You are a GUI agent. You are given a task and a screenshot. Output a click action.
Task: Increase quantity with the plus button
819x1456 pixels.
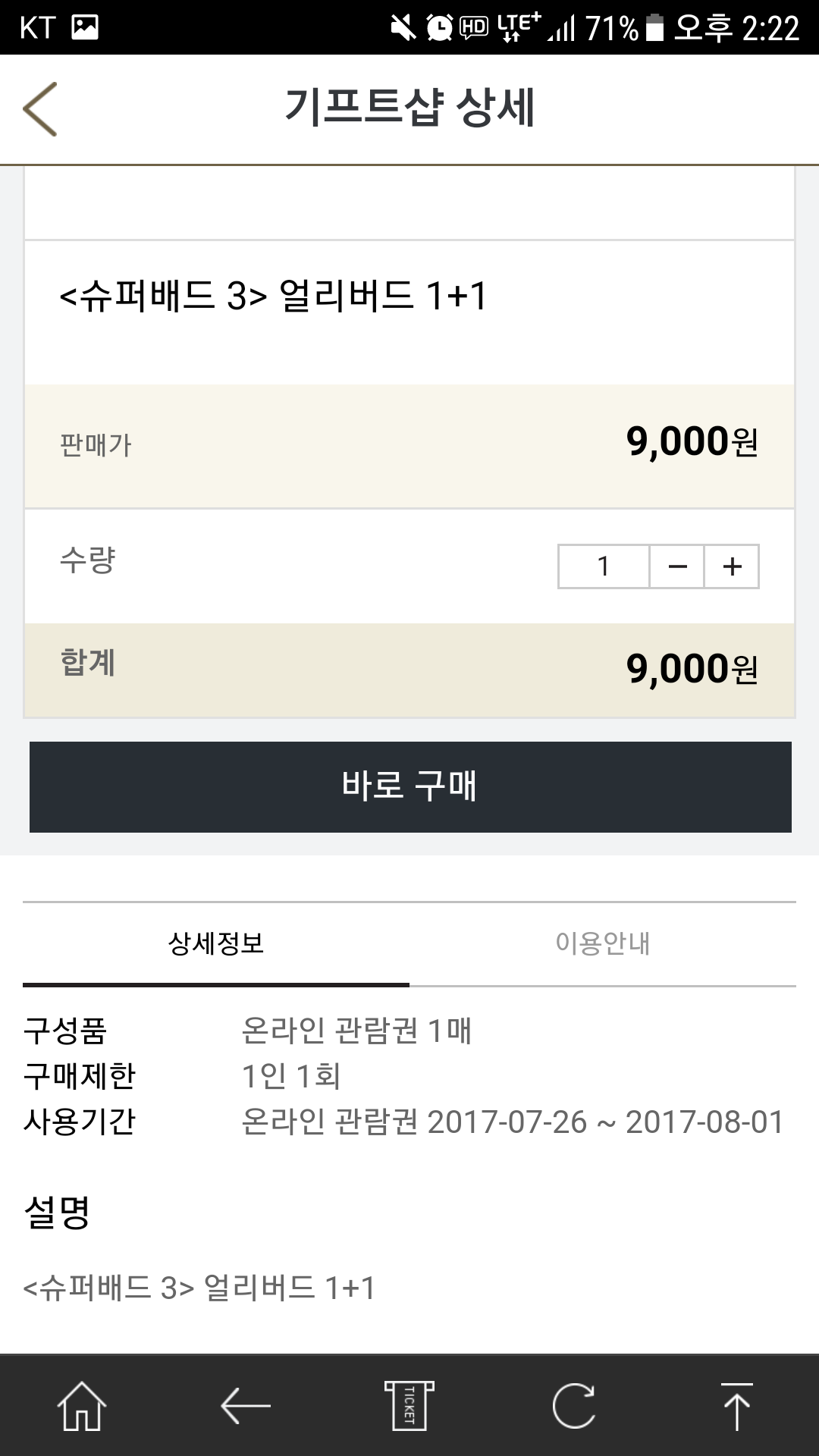tap(732, 566)
